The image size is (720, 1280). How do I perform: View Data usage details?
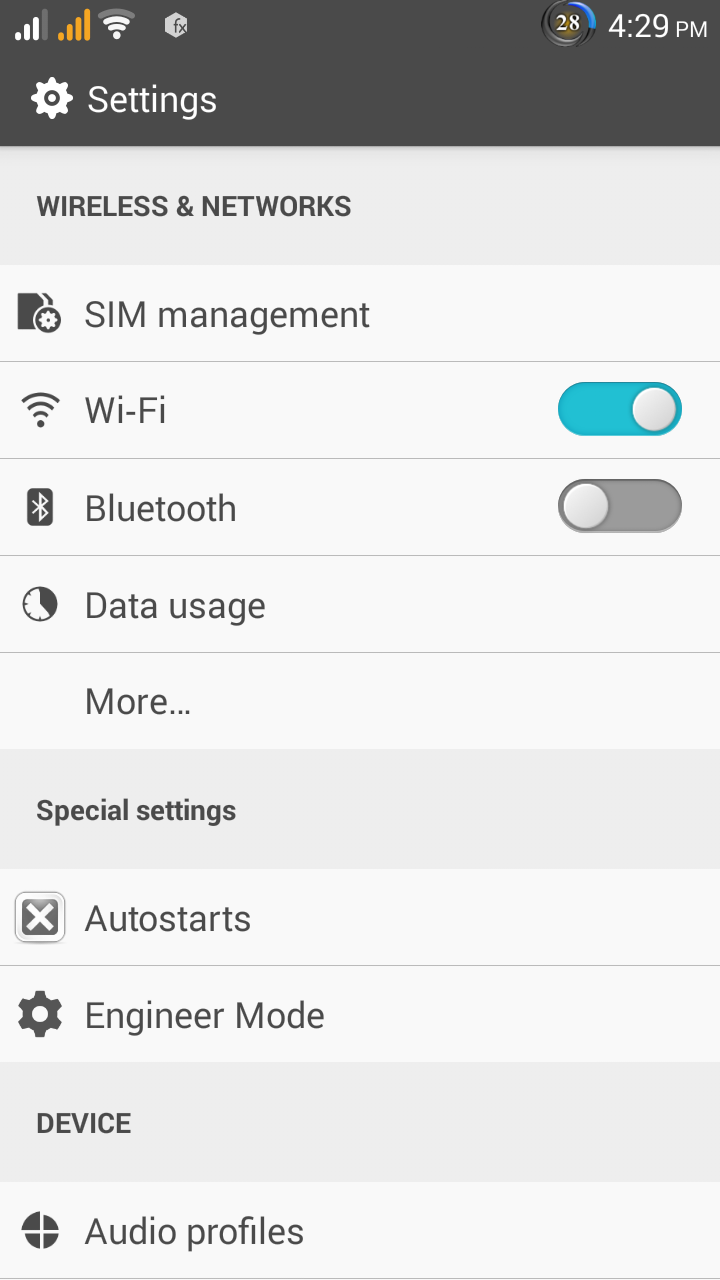(x=360, y=605)
